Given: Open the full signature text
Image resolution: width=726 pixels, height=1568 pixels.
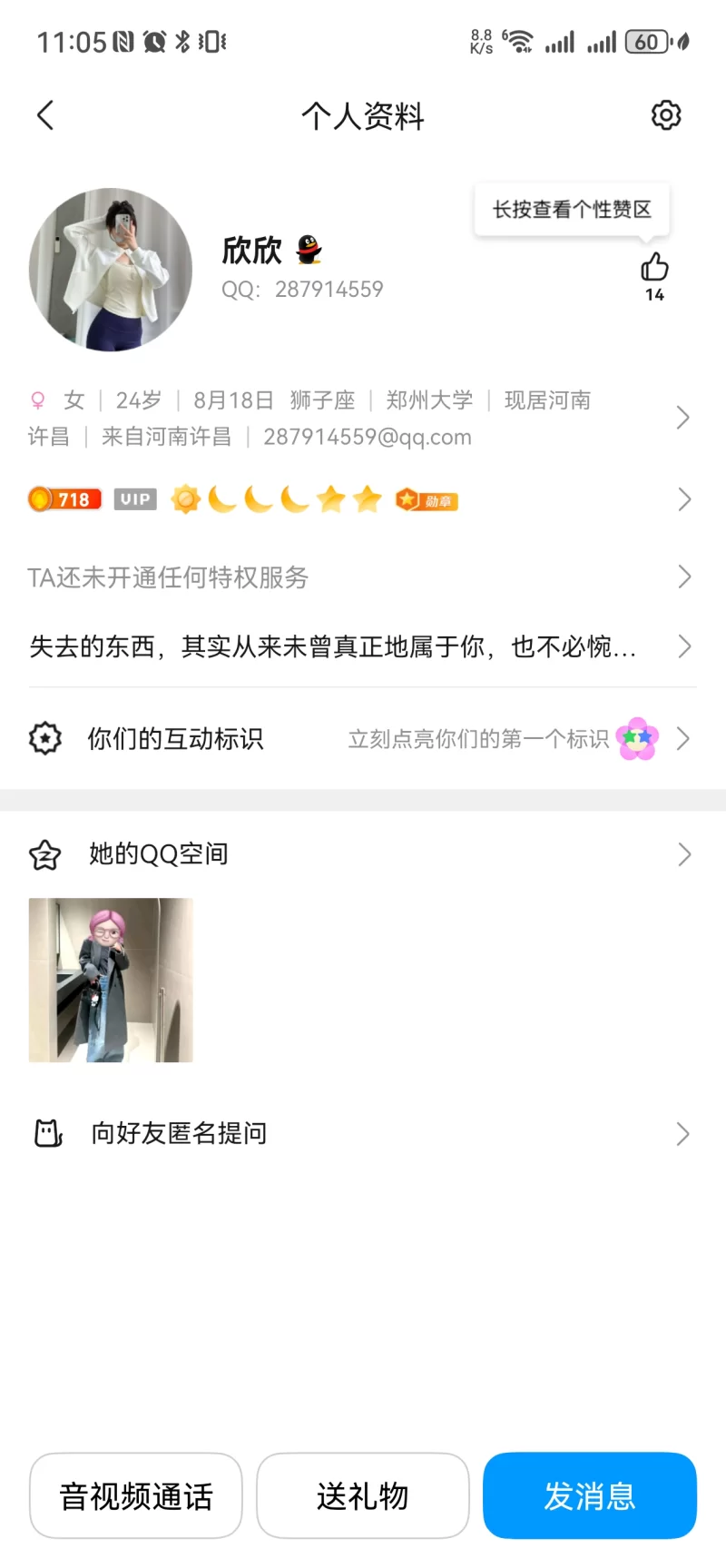Looking at the screenshot, I should 363,646.
